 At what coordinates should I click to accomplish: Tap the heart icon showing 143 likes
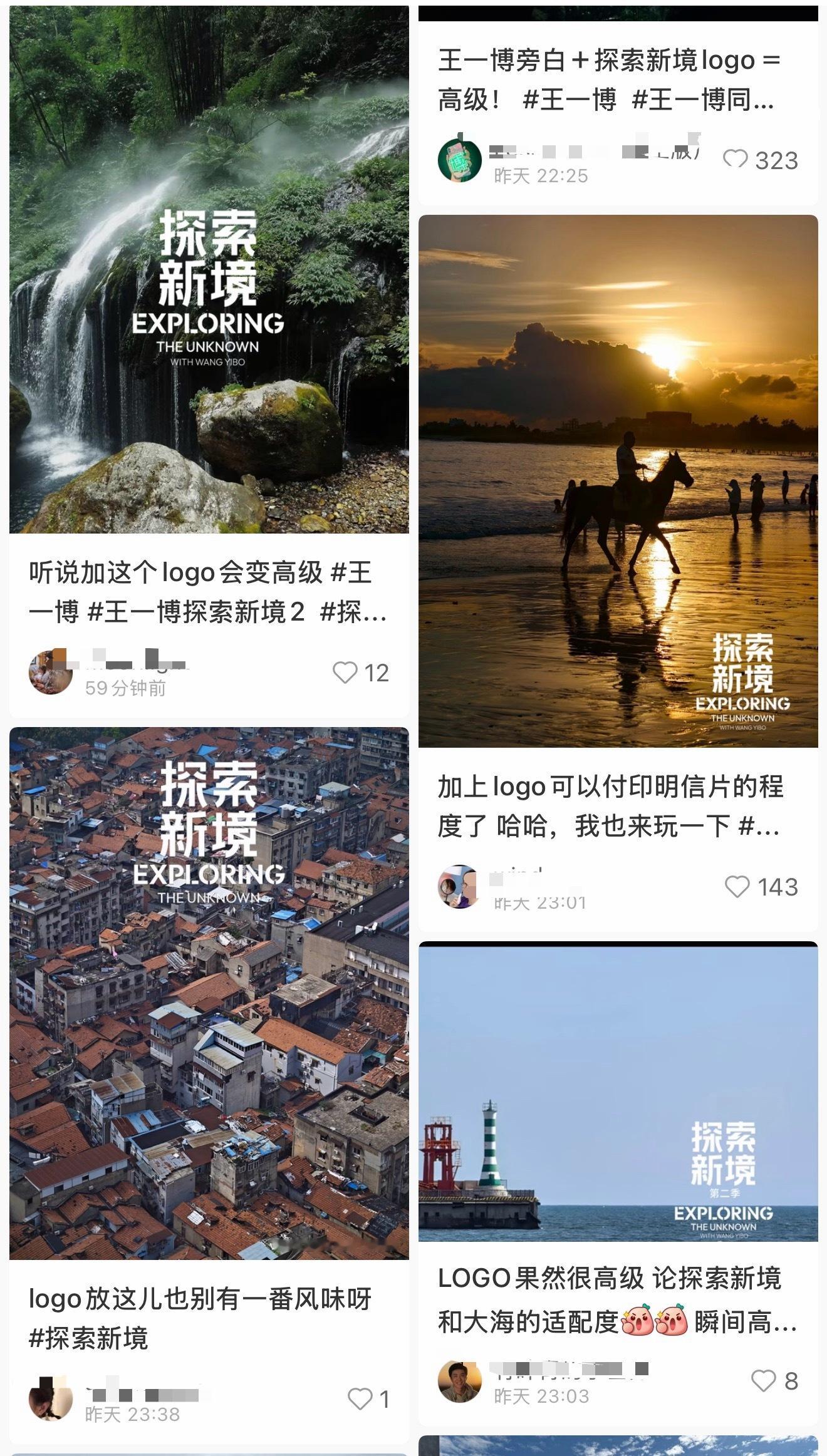(x=739, y=886)
